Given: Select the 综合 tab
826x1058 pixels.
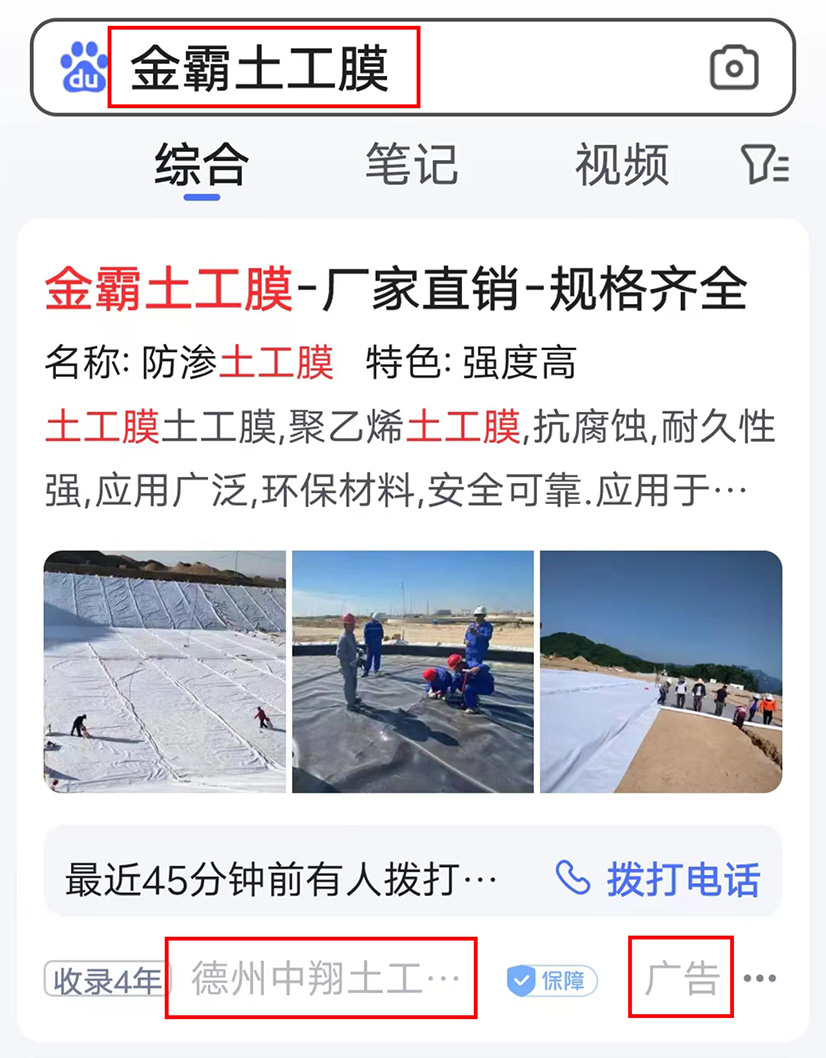Looking at the screenshot, I should (201, 165).
